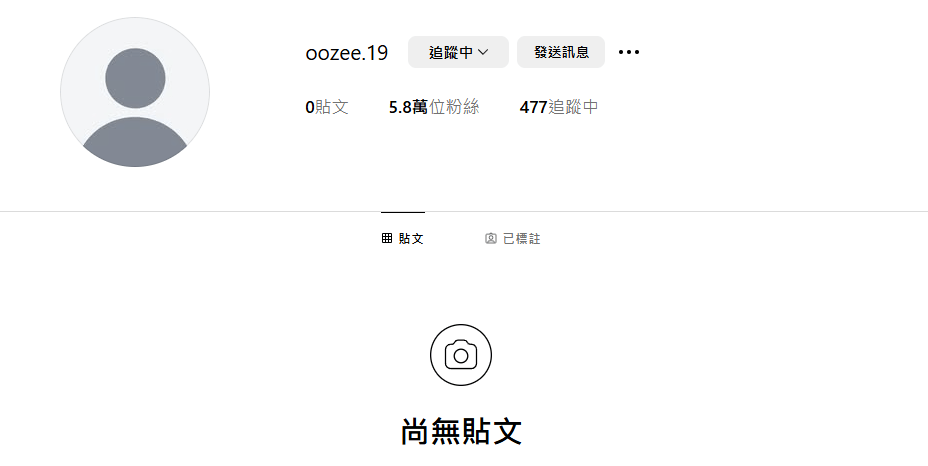
Task: Open the 追蹤中 following dropdown
Action: tap(458, 52)
